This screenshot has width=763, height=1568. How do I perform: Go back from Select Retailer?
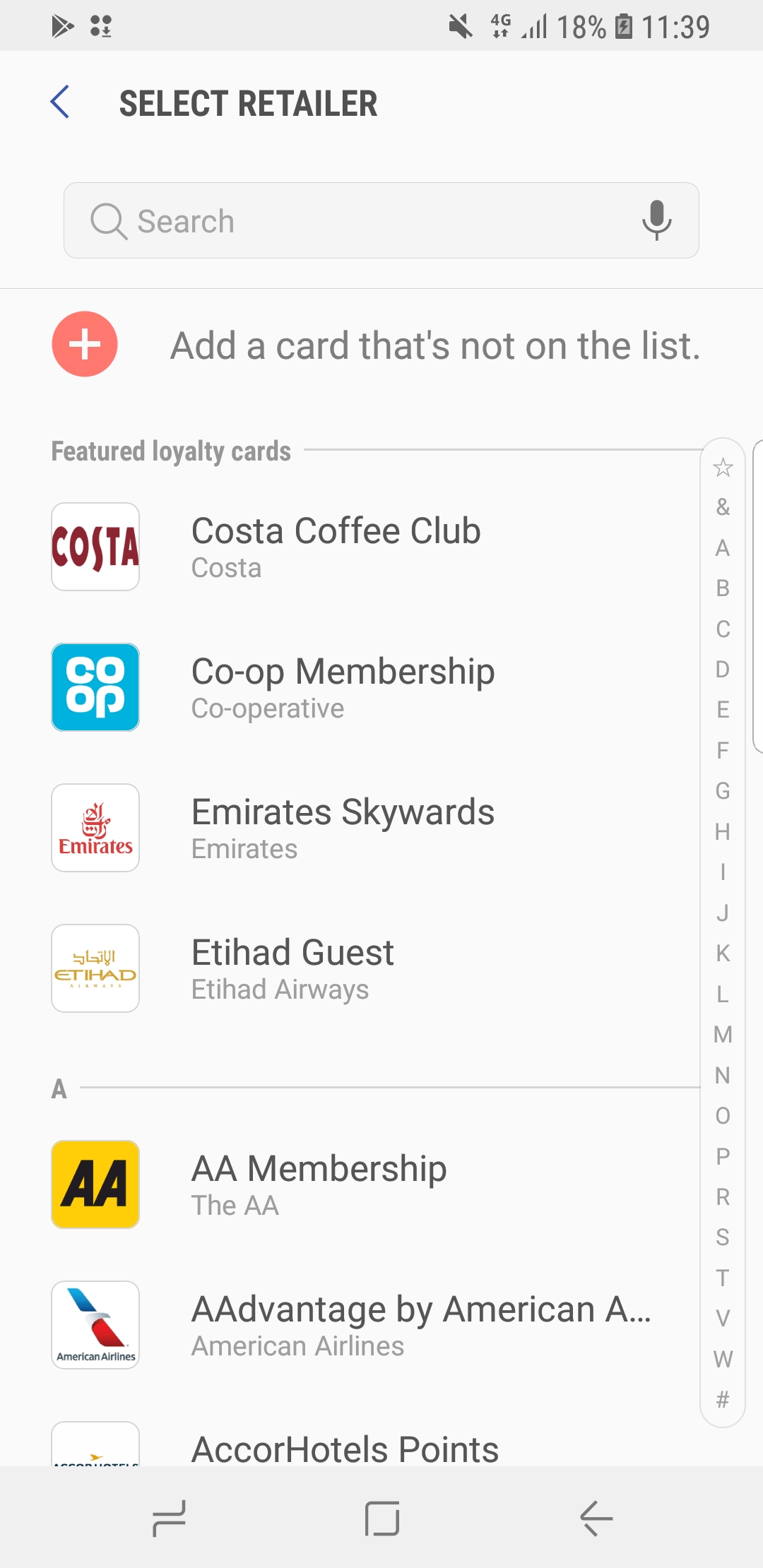pos(61,102)
